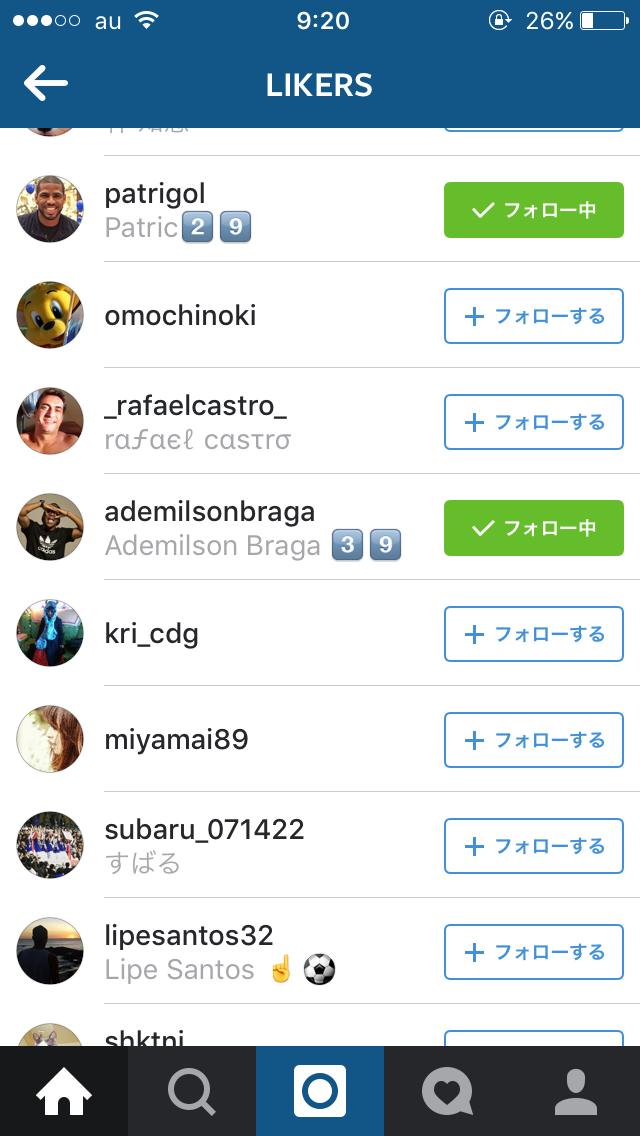
Task: Open the Activity tab
Action: (x=448, y=1091)
